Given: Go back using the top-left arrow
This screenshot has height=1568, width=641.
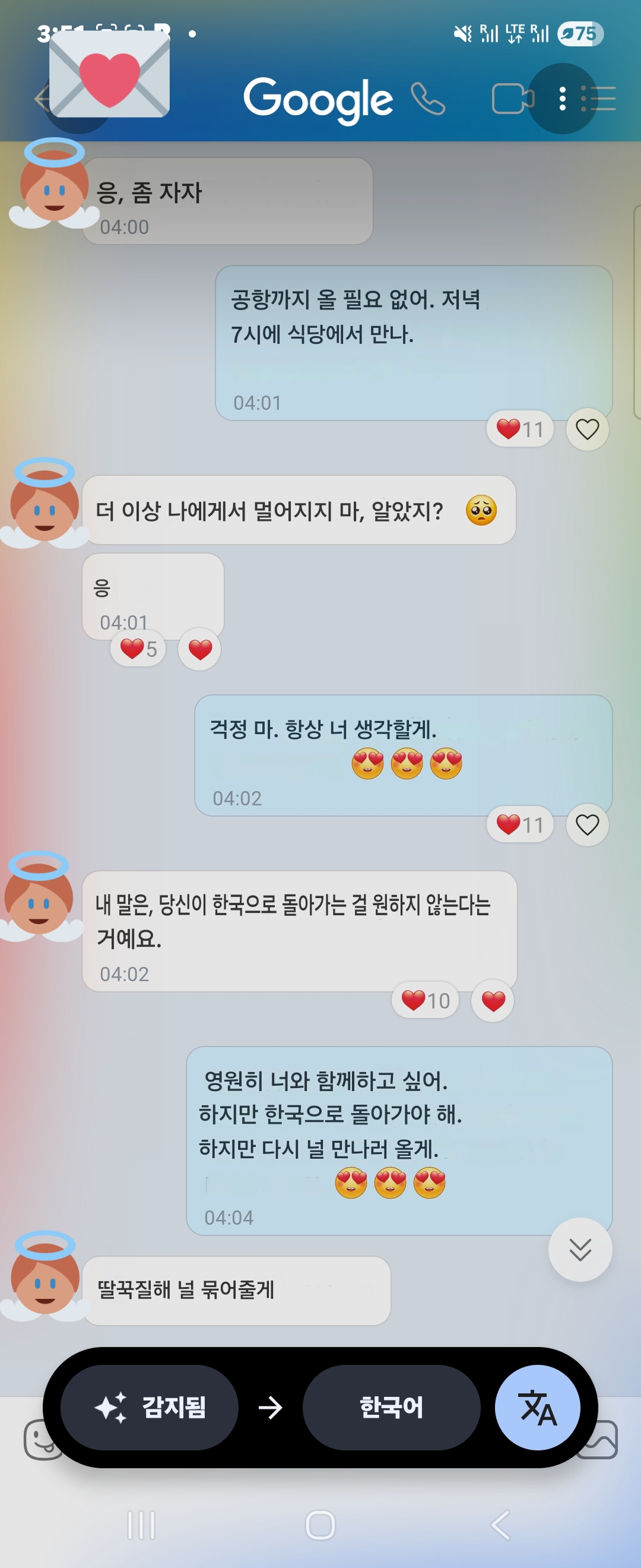Looking at the screenshot, I should click(42, 99).
